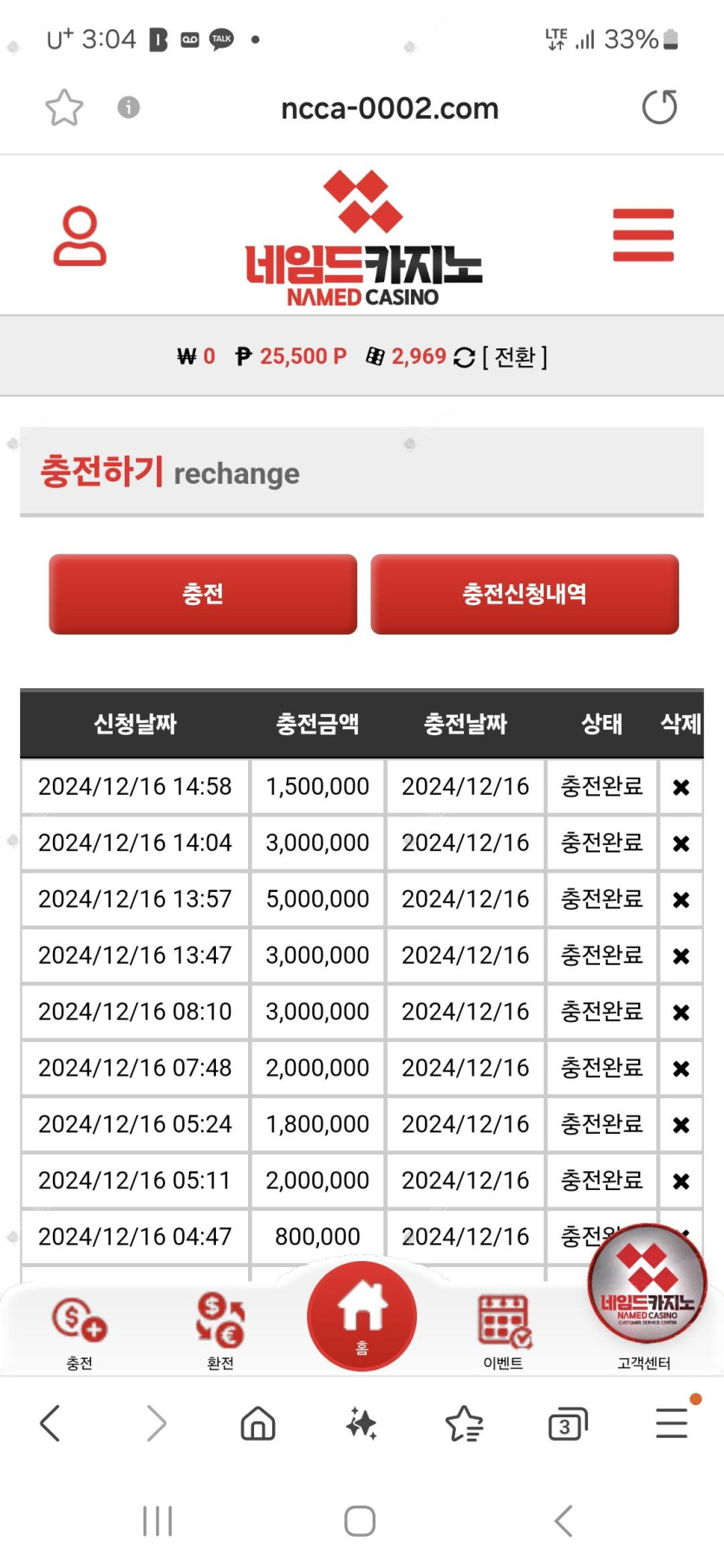Bookmark this page with the star icon
Viewport: 724px width, 1568px height.
tap(64, 108)
